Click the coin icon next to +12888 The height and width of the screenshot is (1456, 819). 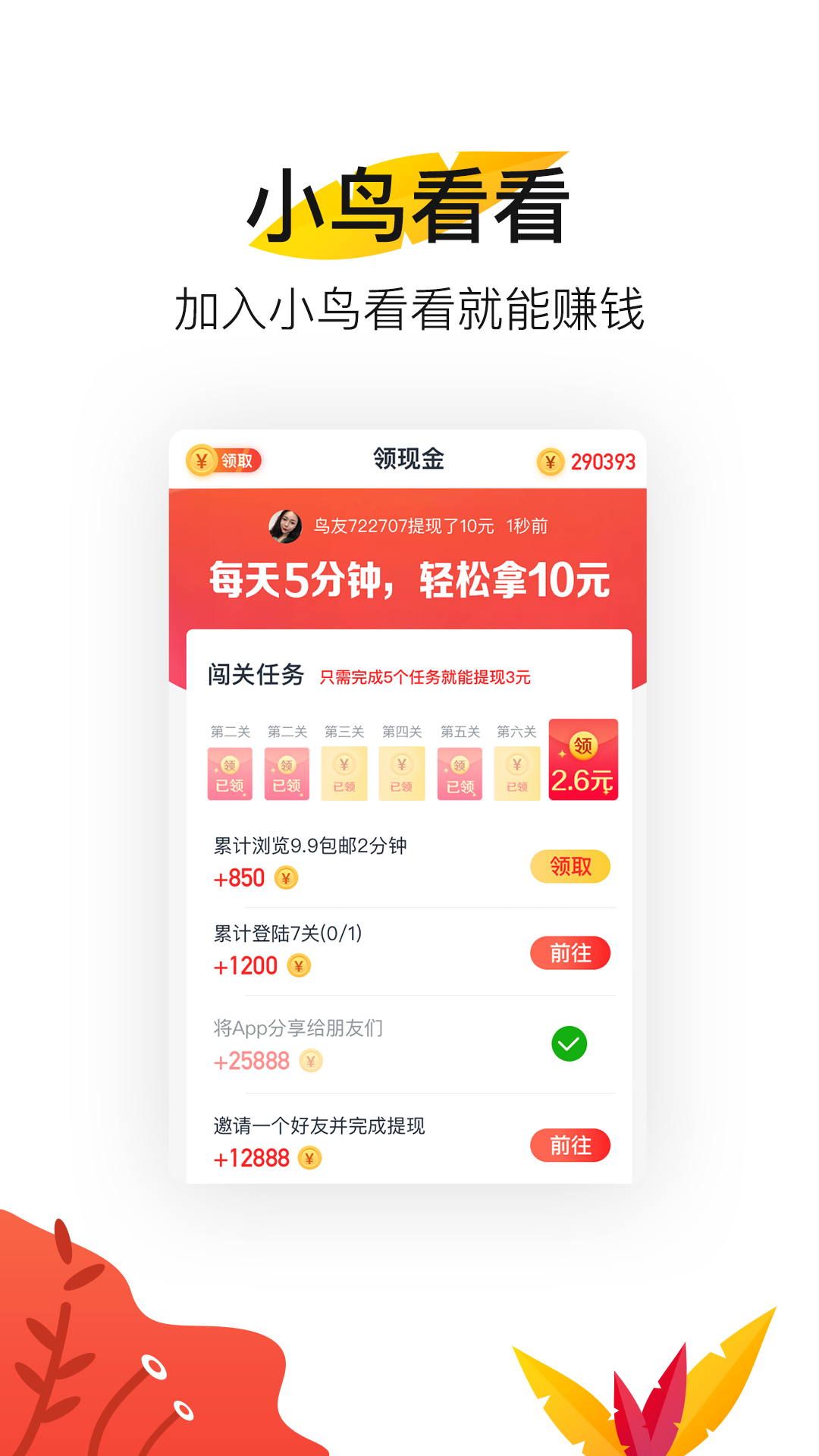[310, 1156]
